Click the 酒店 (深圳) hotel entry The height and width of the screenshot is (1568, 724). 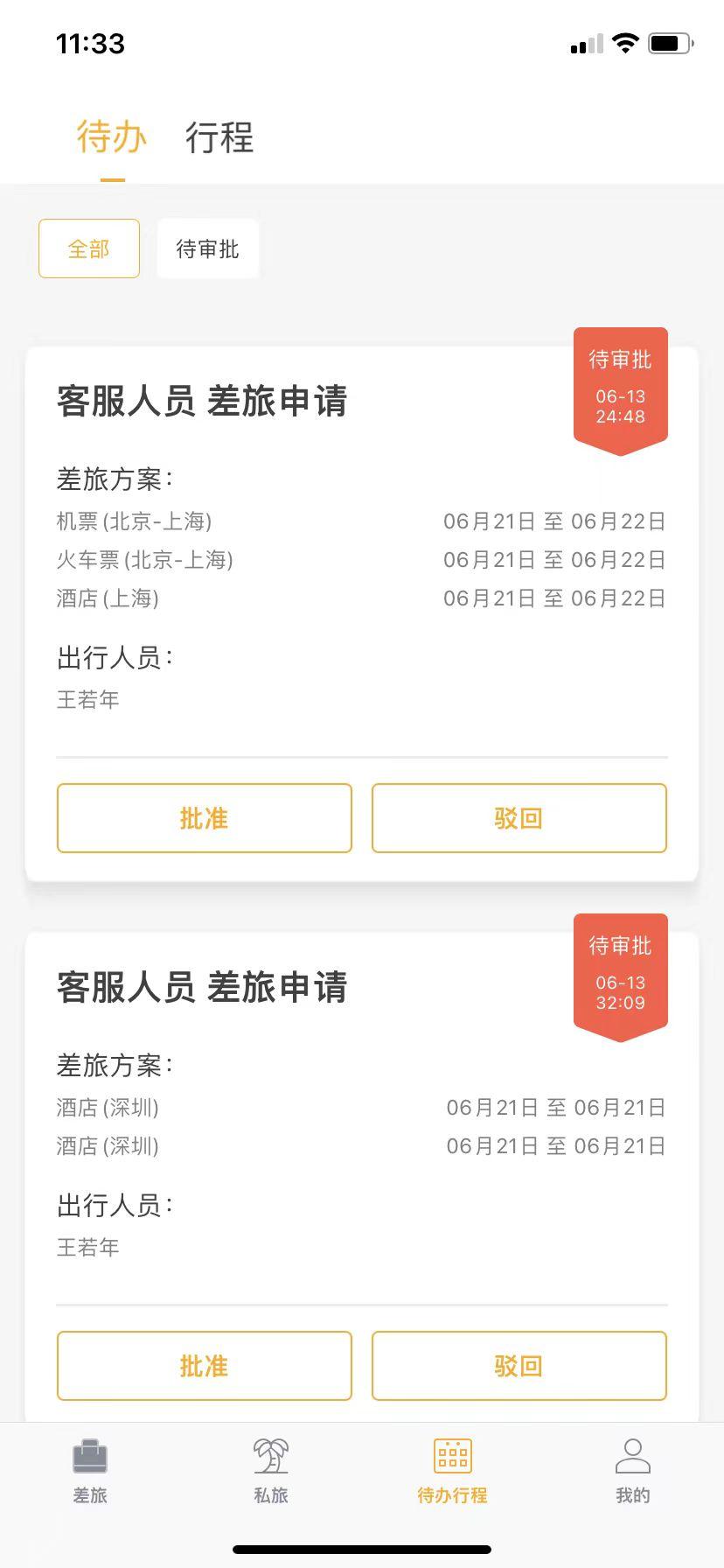108,1107
